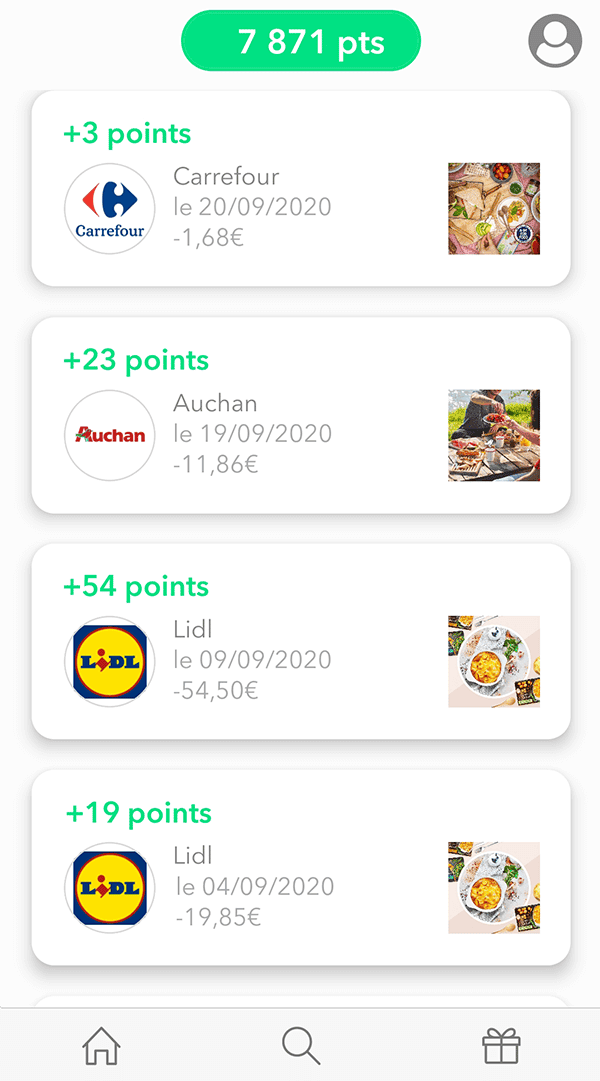Open the user profile icon
Viewport: 600px width, 1081px height.
coord(554,42)
